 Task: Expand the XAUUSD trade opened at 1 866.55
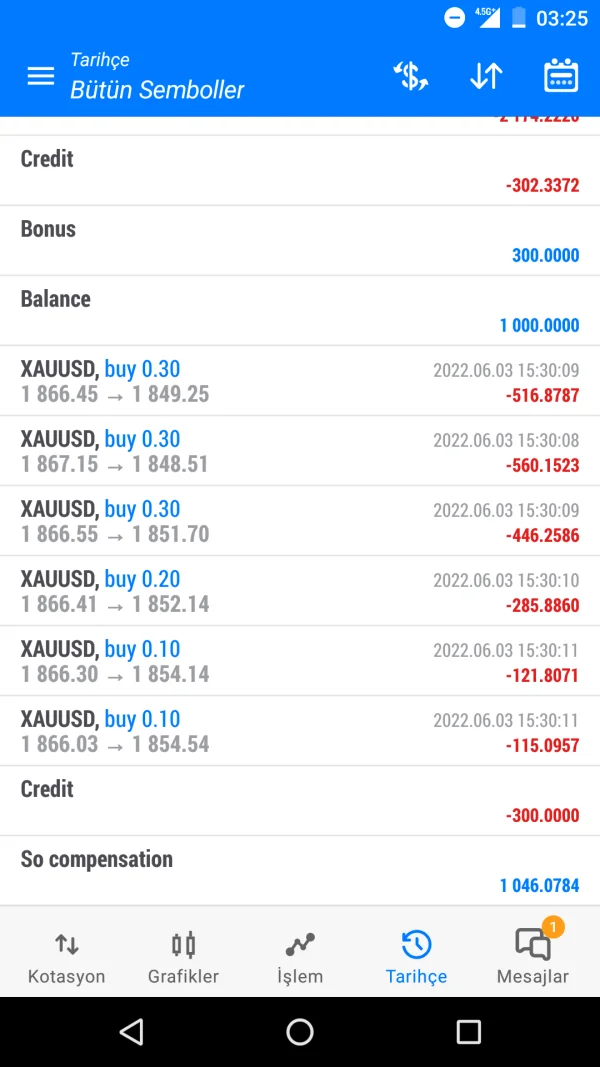[300, 521]
